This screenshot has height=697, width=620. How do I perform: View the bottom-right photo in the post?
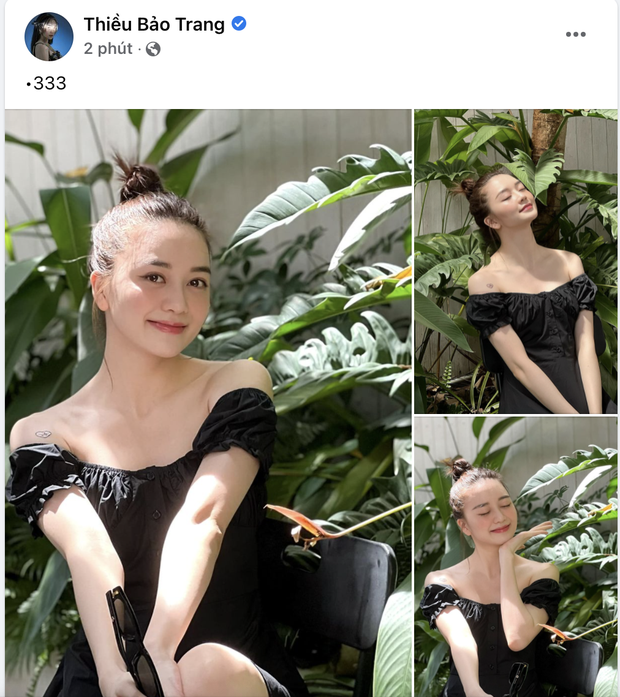pos(515,557)
